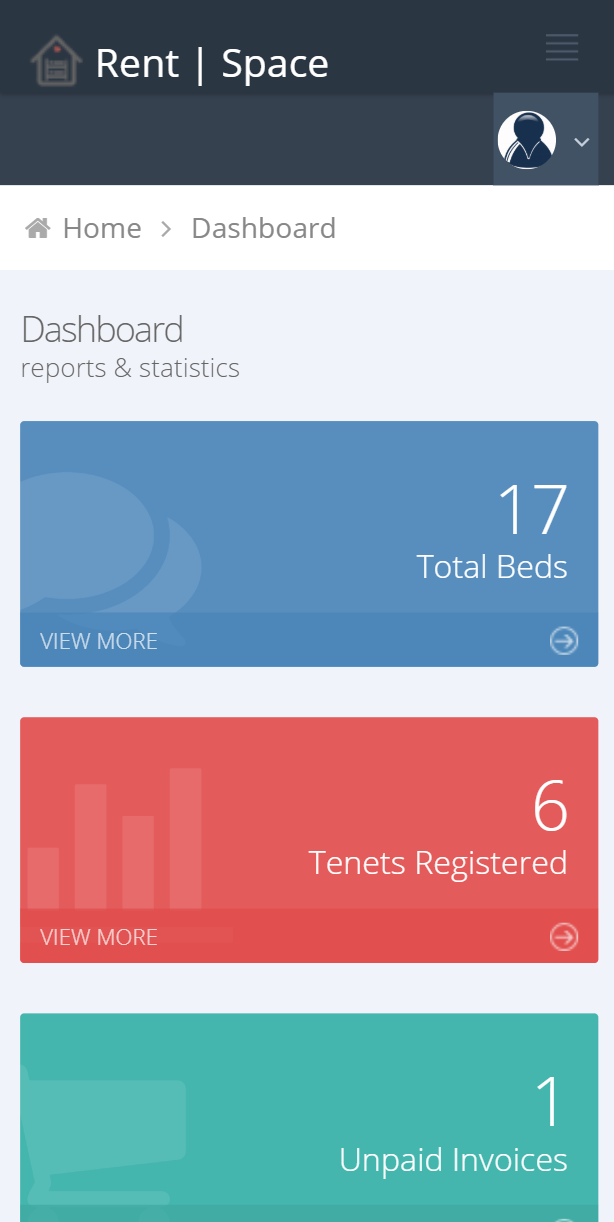The width and height of the screenshot is (614, 1222).
Task: Open the hamburger menu
Action: 562,47
